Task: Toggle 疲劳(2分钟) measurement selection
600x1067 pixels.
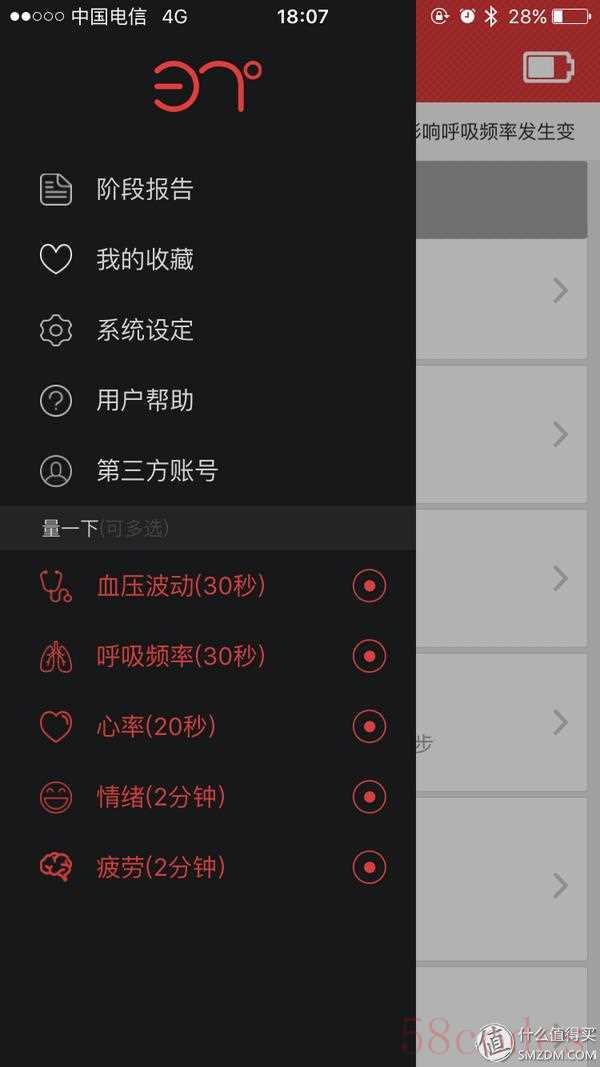Action: (369, 867)
